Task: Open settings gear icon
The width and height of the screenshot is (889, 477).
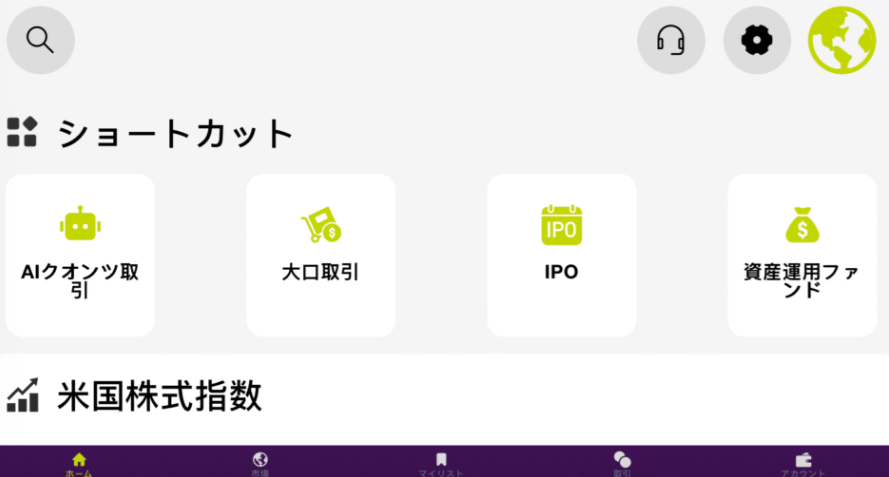Action: click(x=757, y=40)
